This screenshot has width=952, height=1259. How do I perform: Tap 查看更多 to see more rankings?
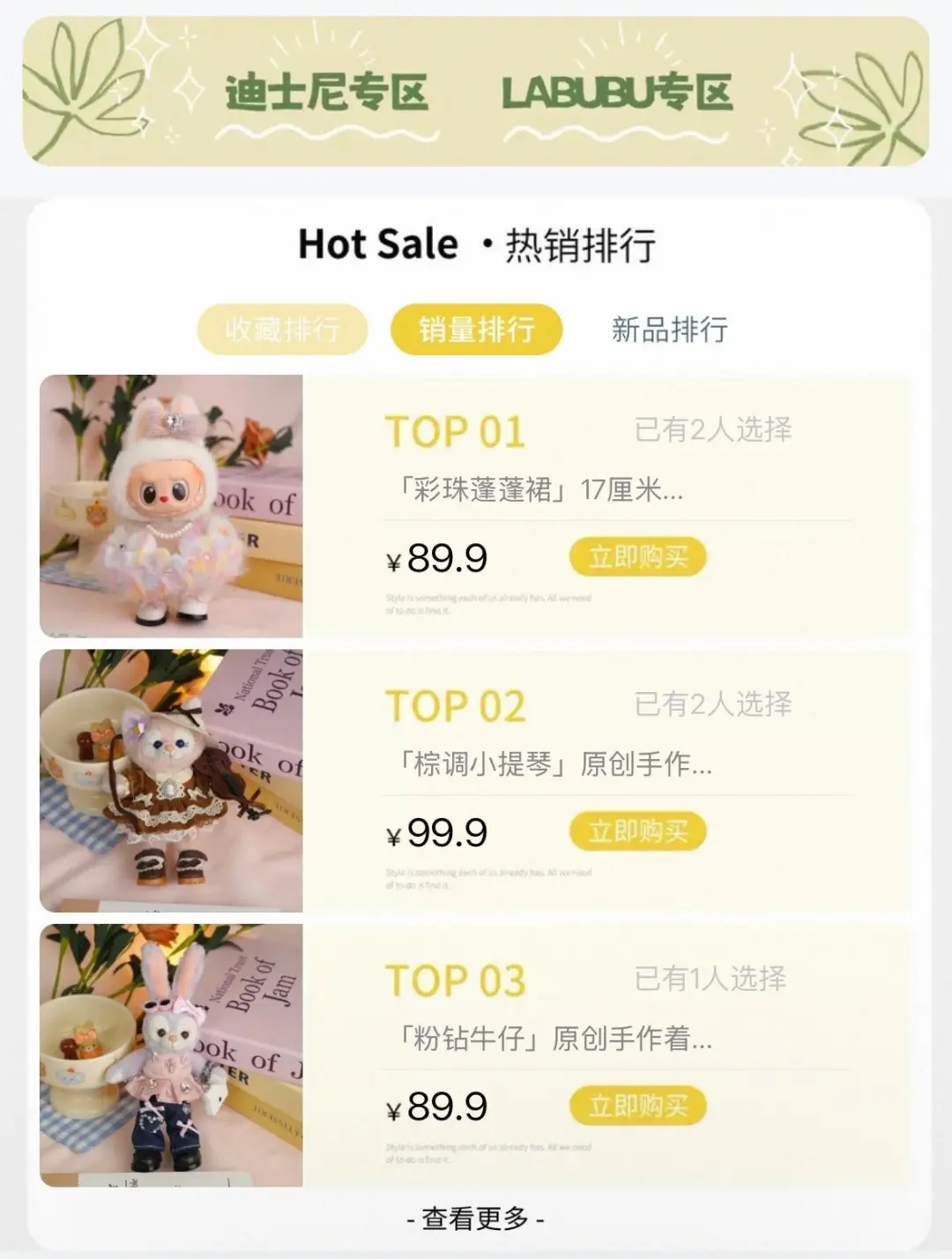coord(475,1219)
